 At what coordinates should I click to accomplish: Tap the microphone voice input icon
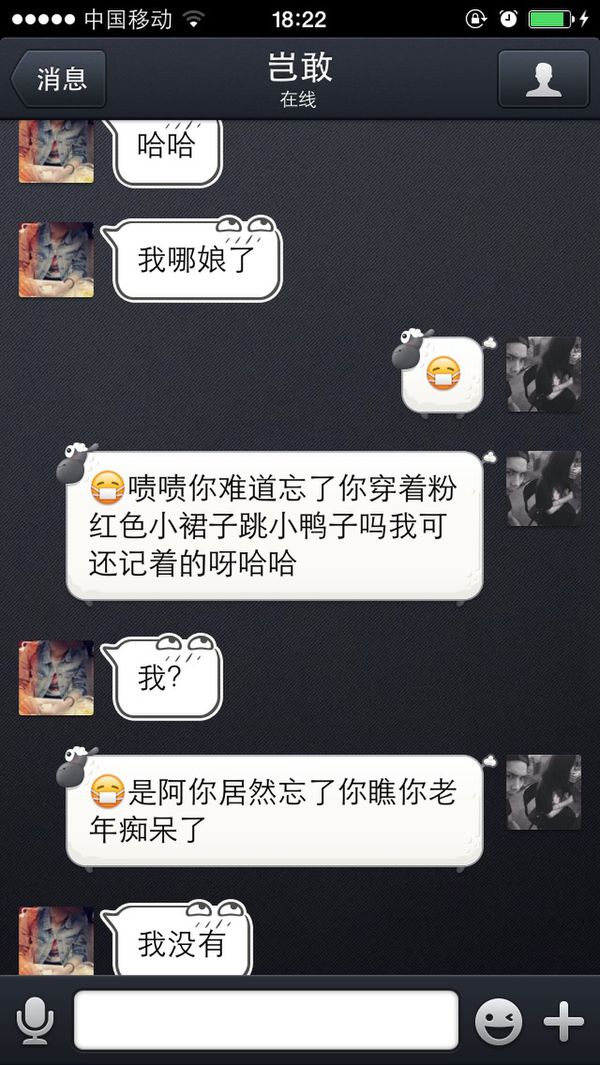point(35,1020)
